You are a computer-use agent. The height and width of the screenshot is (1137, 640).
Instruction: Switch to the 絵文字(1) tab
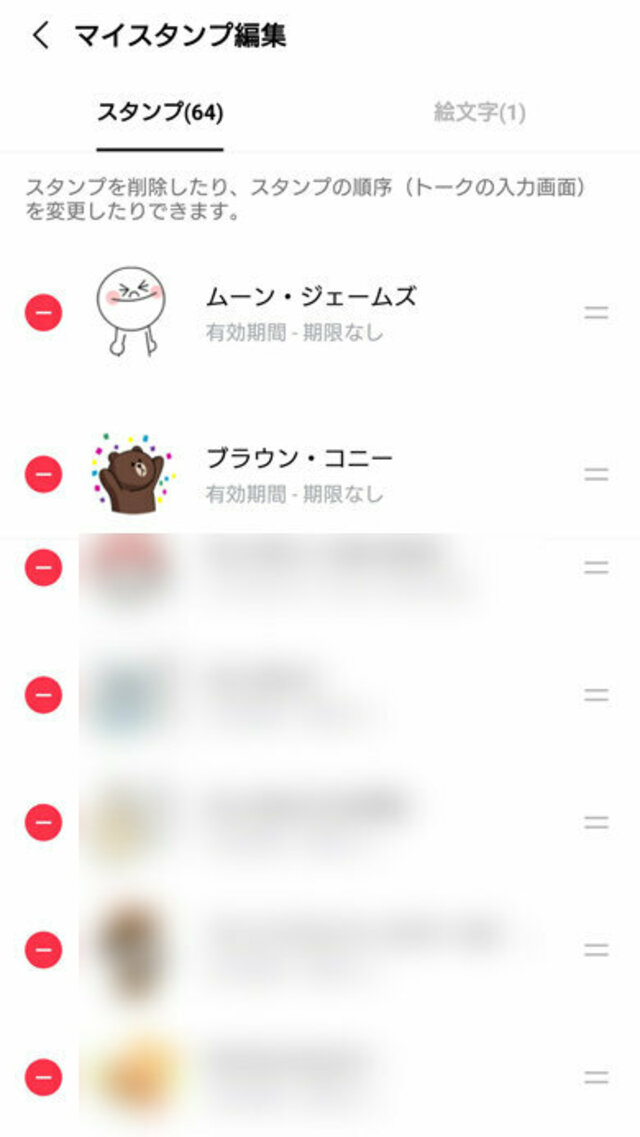(x=479, y=112)
